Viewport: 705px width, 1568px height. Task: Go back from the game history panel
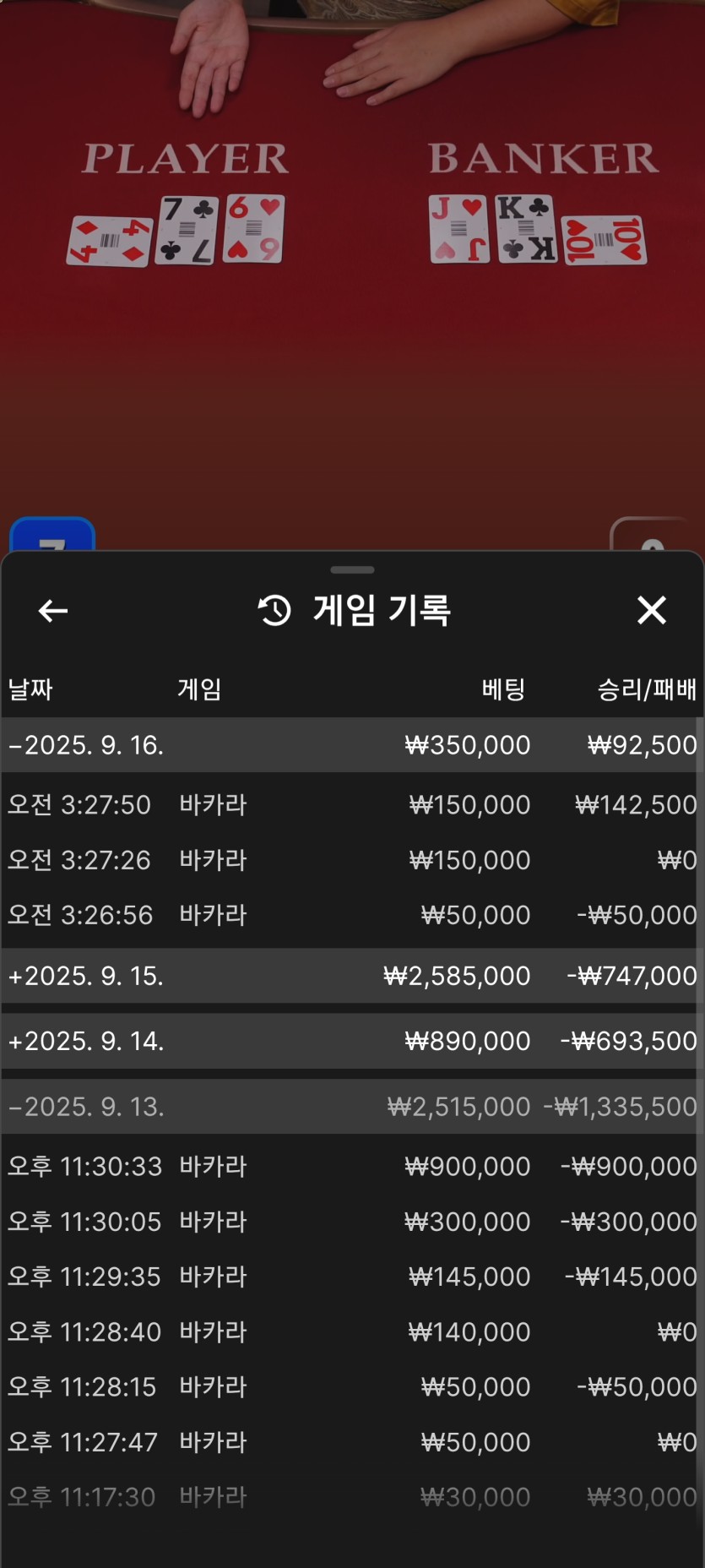[x=53, y=610]
